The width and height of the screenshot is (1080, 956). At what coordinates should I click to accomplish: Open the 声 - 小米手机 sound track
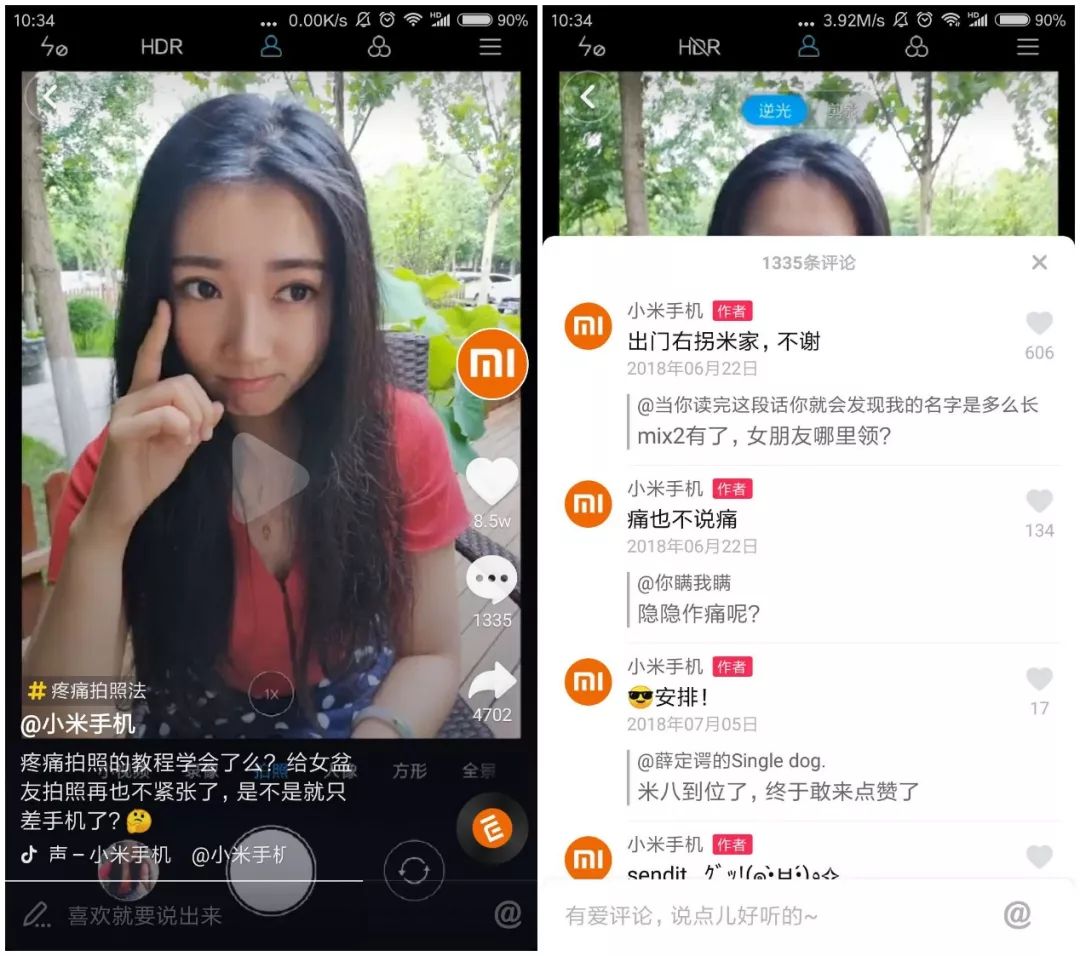[x=100, y=855]
